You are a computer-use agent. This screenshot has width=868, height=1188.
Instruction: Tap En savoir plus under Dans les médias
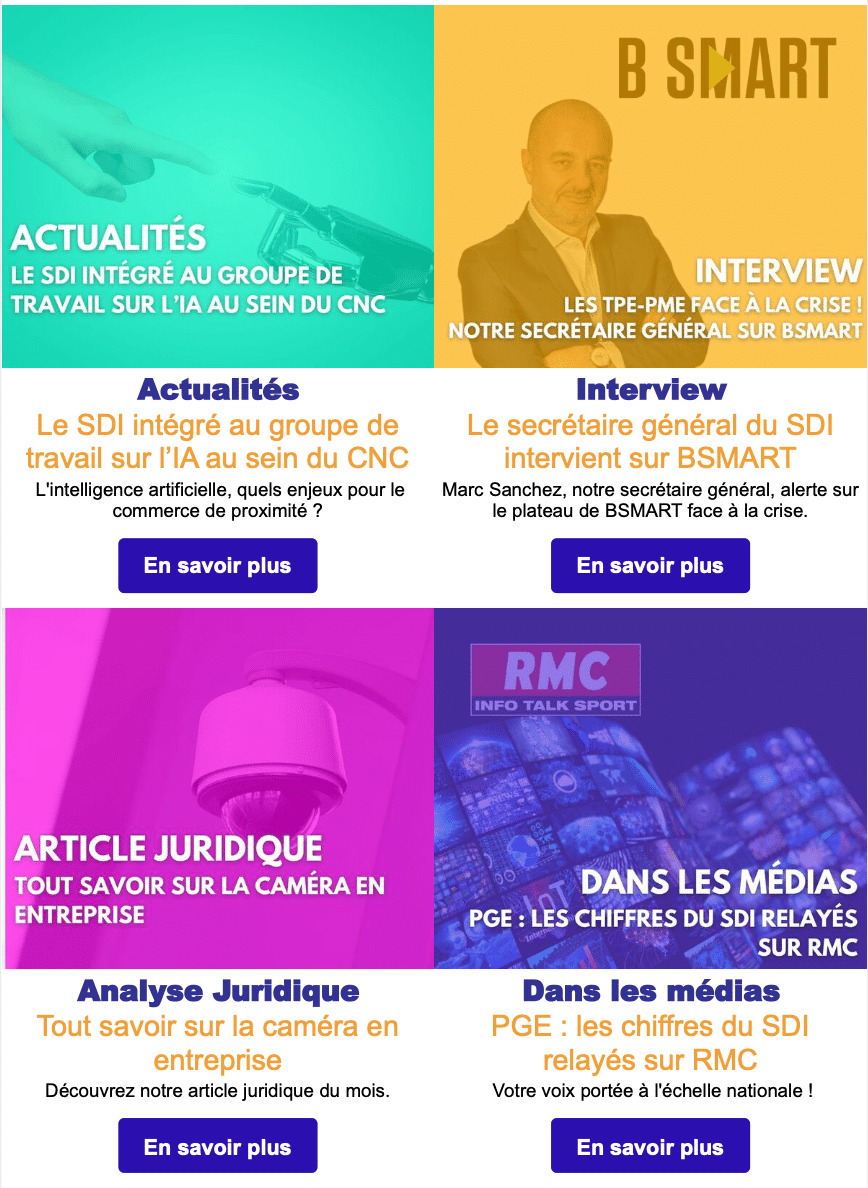650,1146
